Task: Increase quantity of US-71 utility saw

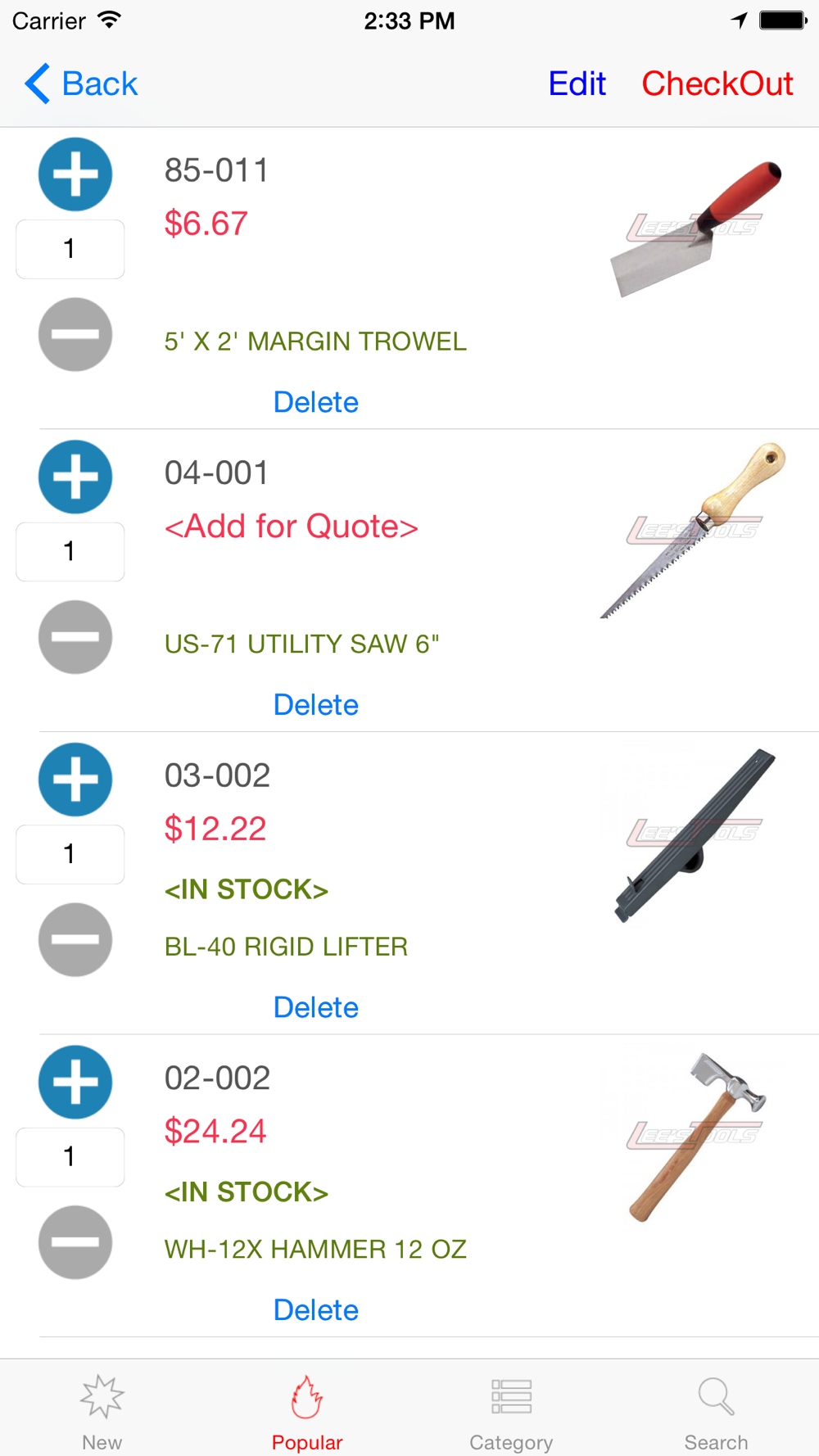Action: (x=75, y=477)
